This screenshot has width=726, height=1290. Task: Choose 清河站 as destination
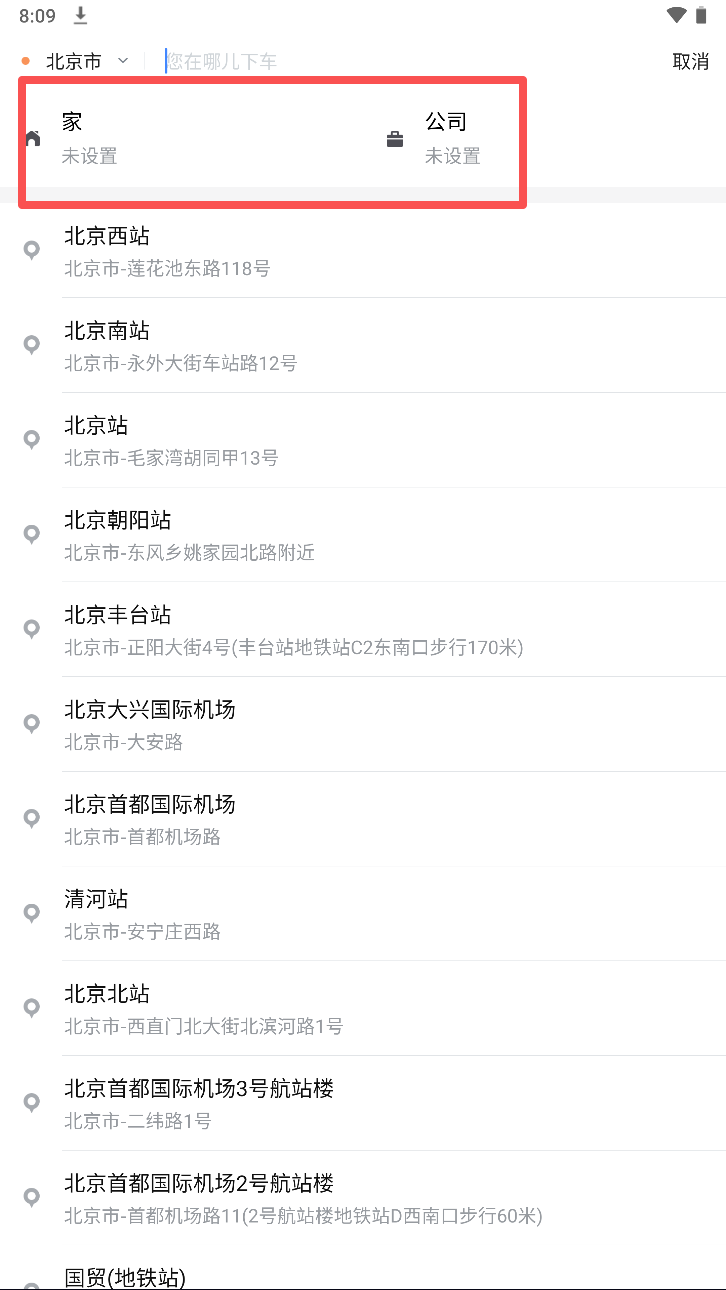[300, 914]
